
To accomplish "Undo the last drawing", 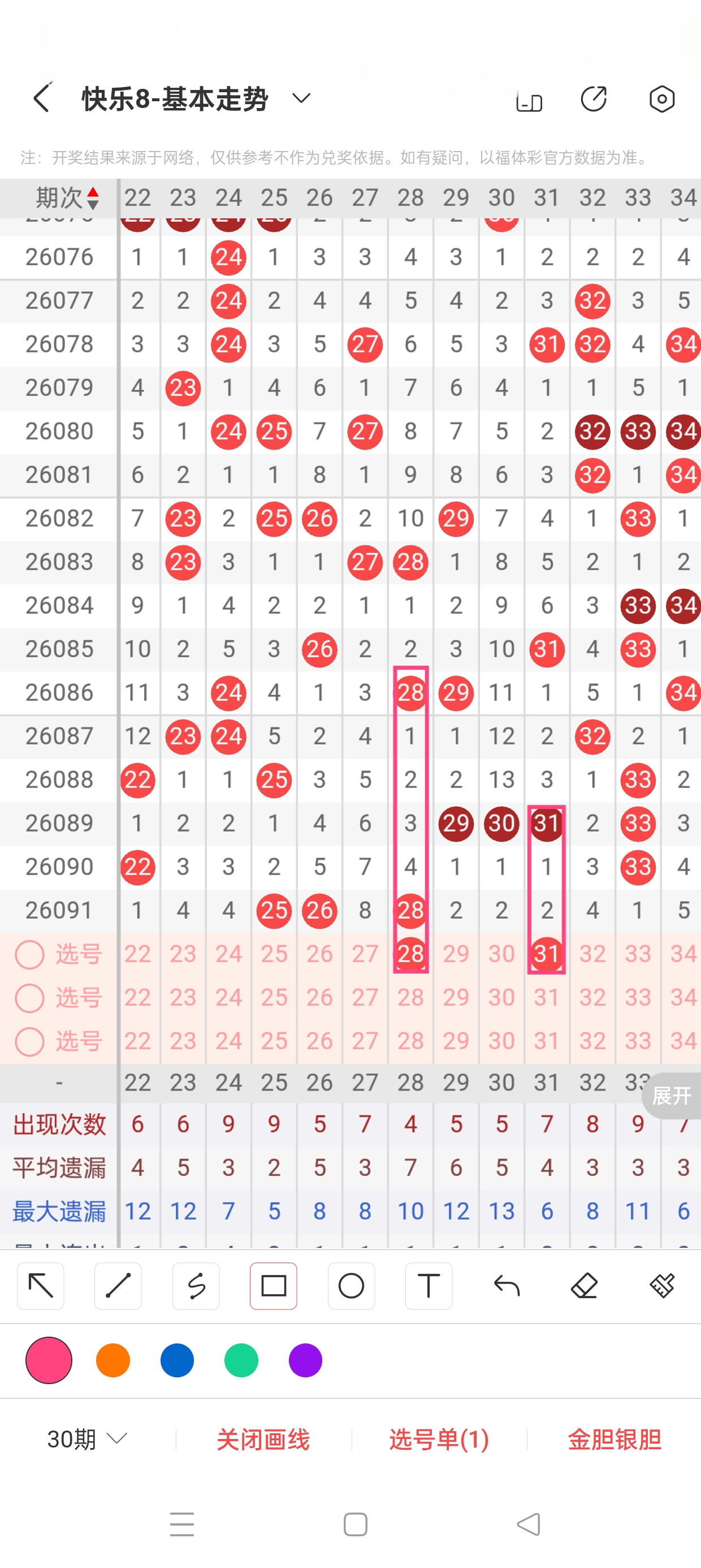I will (x=507, y=1286).
